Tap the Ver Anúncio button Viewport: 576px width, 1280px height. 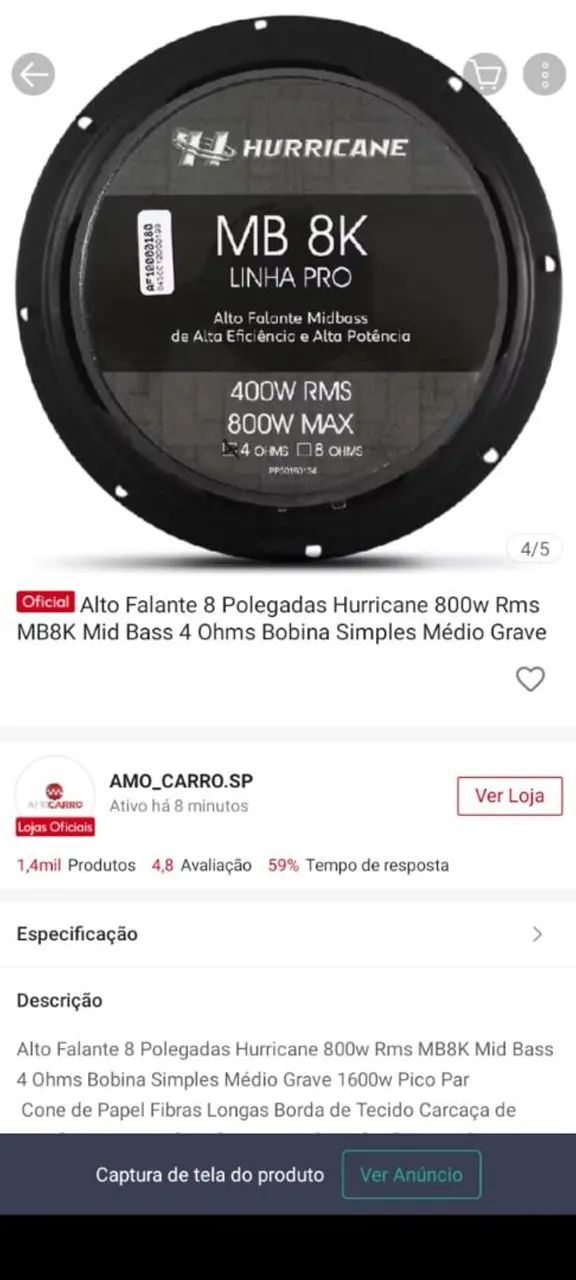coord(411,1174)
